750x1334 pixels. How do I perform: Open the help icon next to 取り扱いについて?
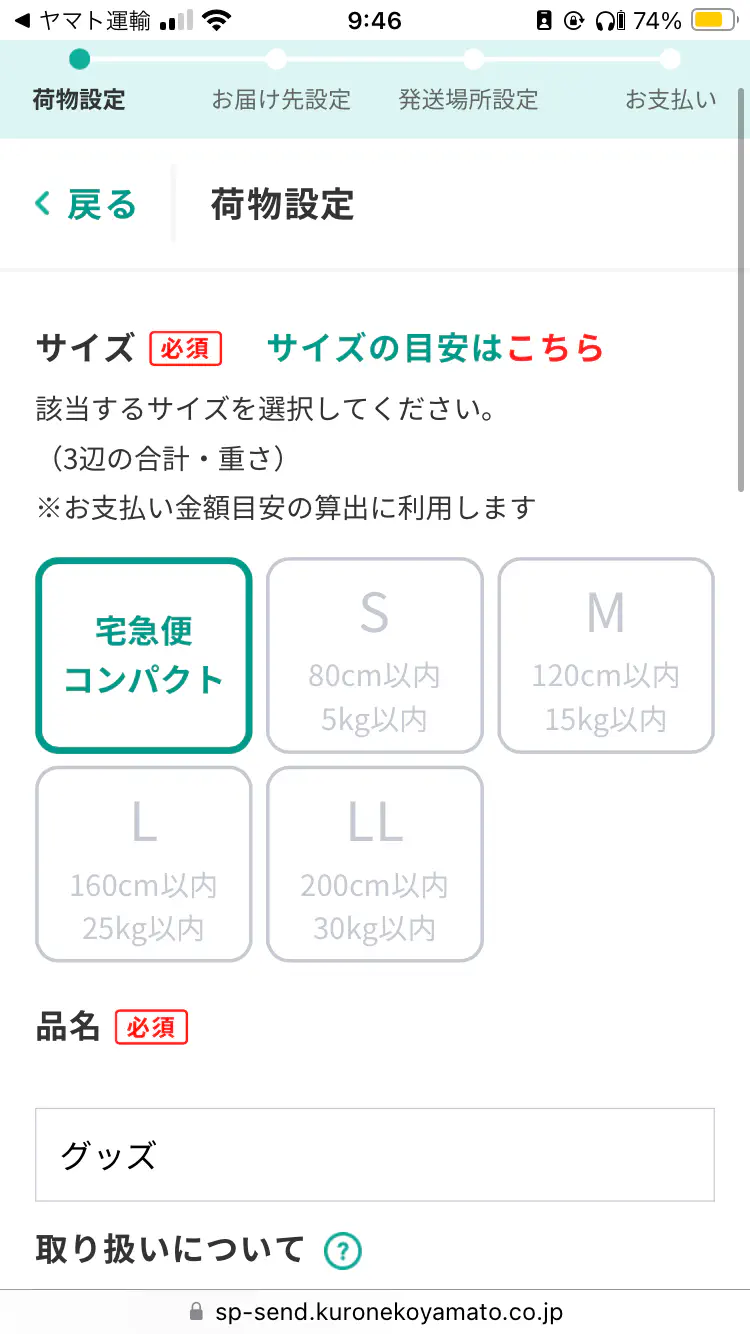pos(343,1250)
